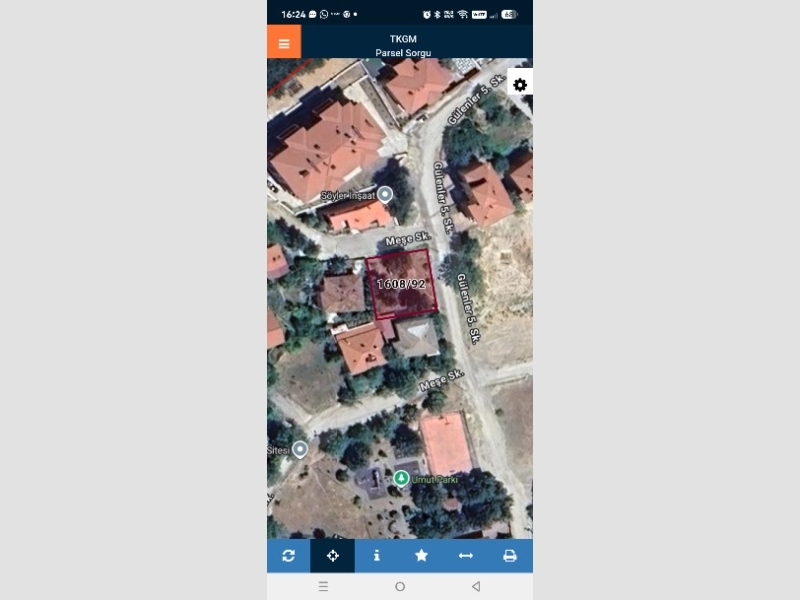Viewport: 800px width, 600px height.
Task: Tap the refresh icon in bottom toolbar
Action: (289, 556)
